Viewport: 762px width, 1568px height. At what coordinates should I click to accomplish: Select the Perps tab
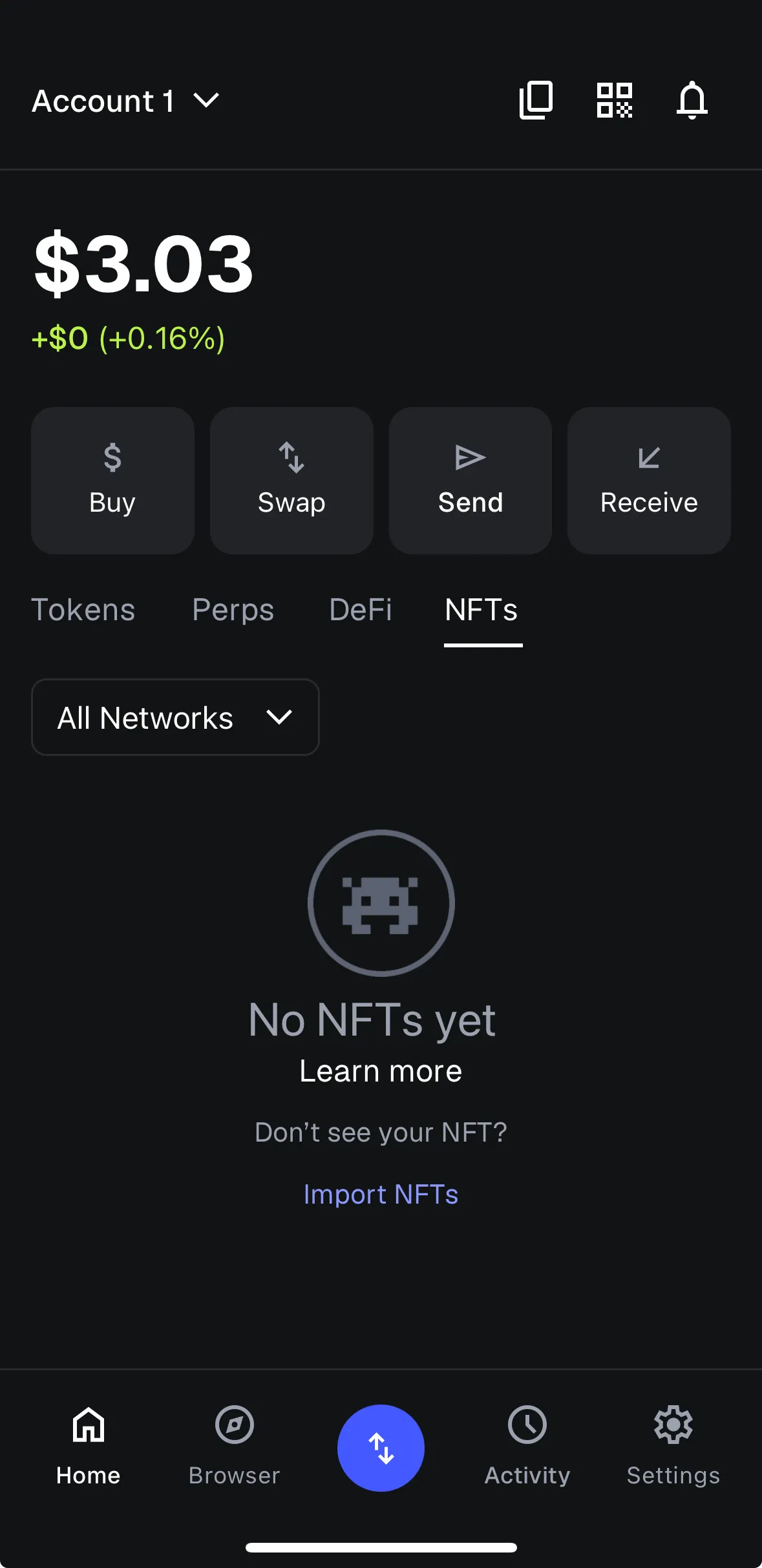pyautogui.click(x=232, y=610)
